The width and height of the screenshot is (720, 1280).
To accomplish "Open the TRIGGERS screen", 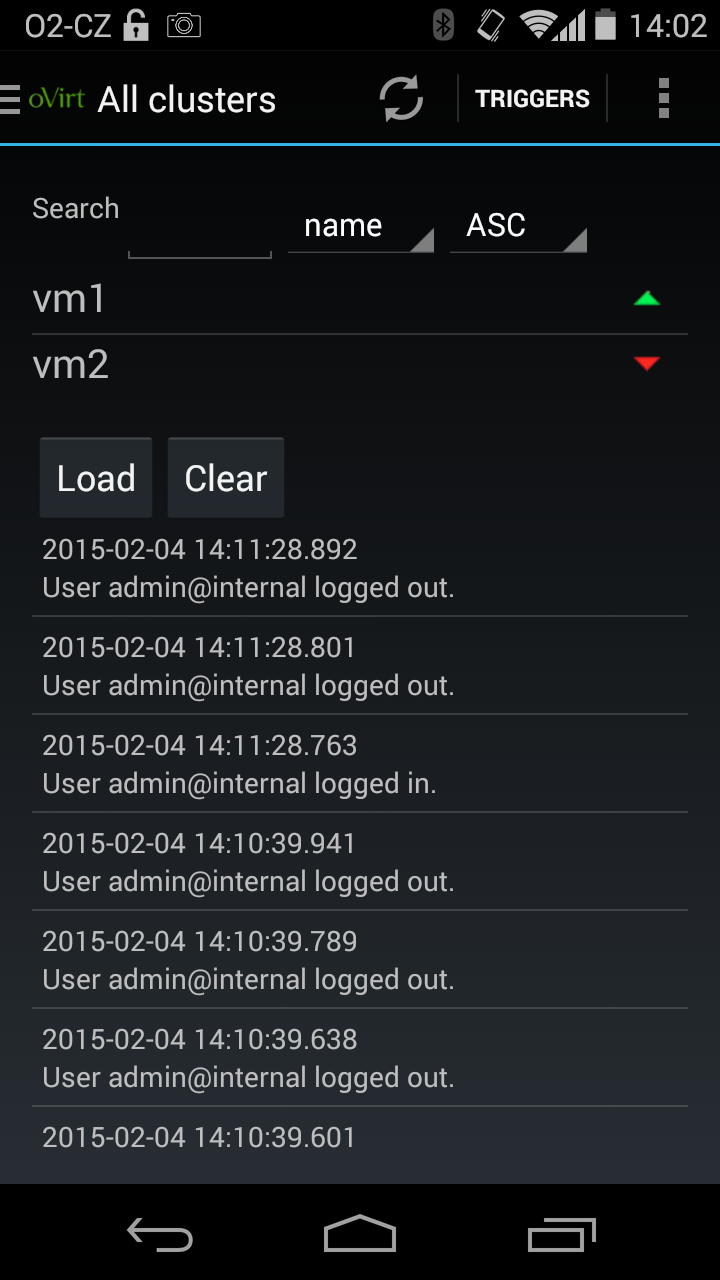I will click(532, 99).
